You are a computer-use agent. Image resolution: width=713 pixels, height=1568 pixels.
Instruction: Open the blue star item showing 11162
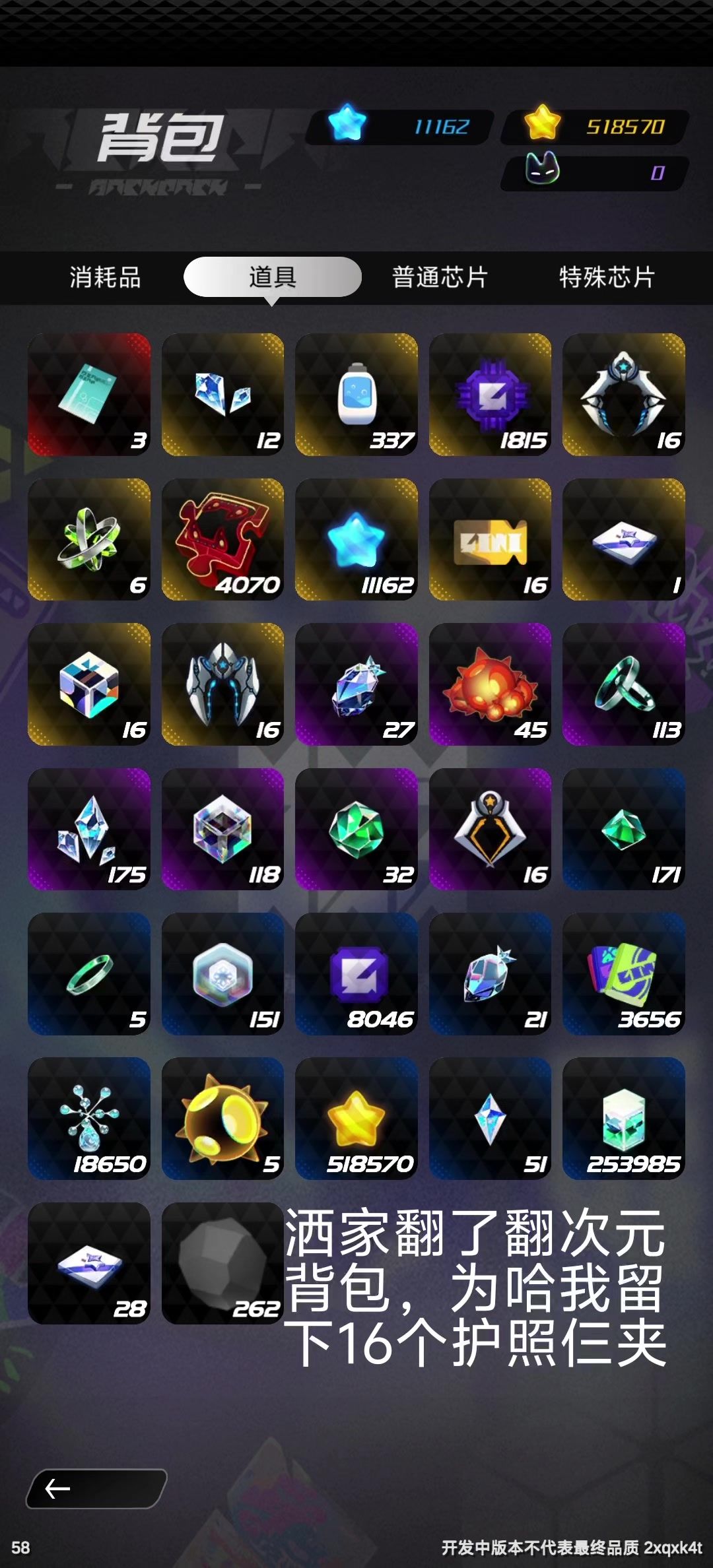coord(356,539)
